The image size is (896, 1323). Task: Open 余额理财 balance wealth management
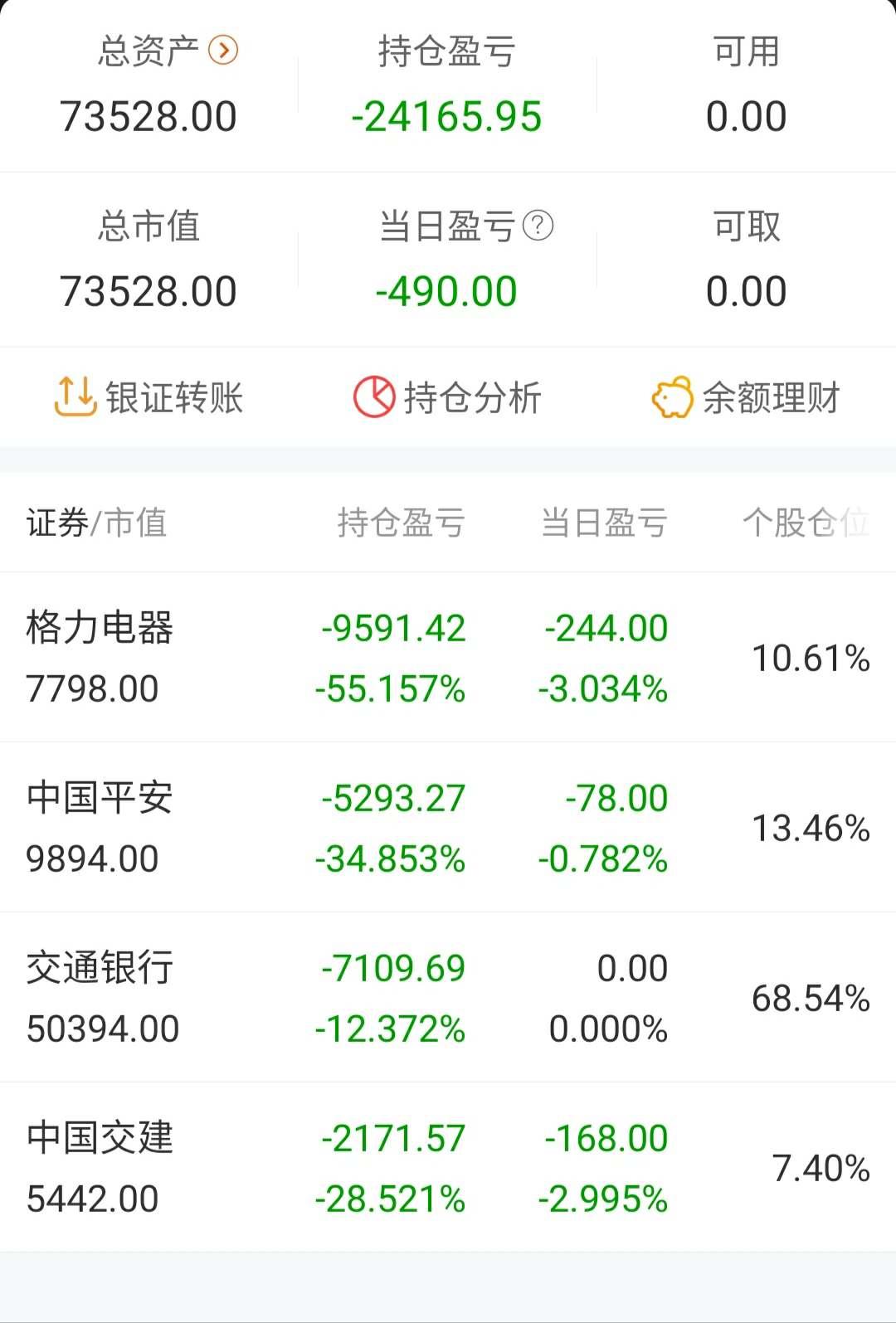747,397
